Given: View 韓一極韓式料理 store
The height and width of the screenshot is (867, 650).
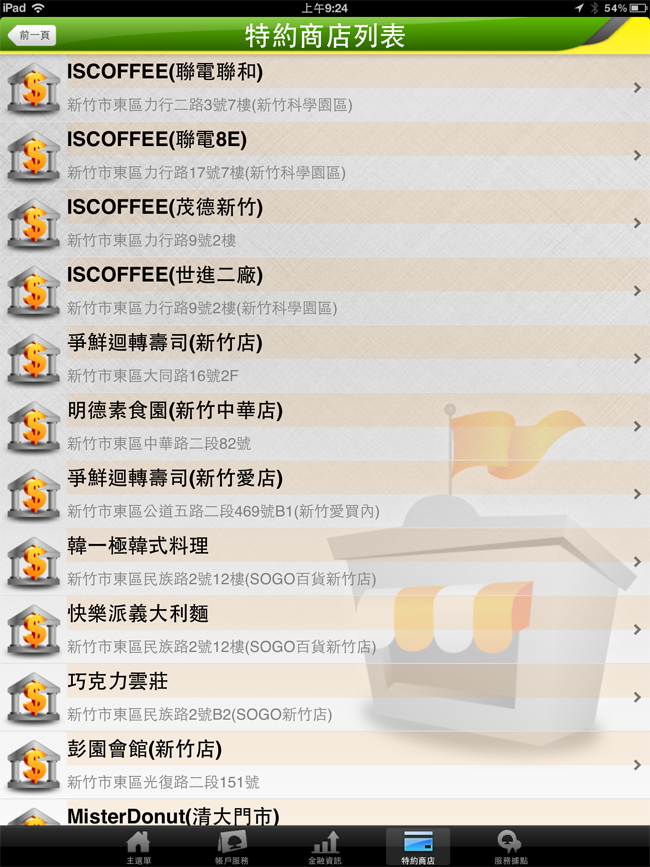Looking at the screenshot, I should [x=325, y=562].
